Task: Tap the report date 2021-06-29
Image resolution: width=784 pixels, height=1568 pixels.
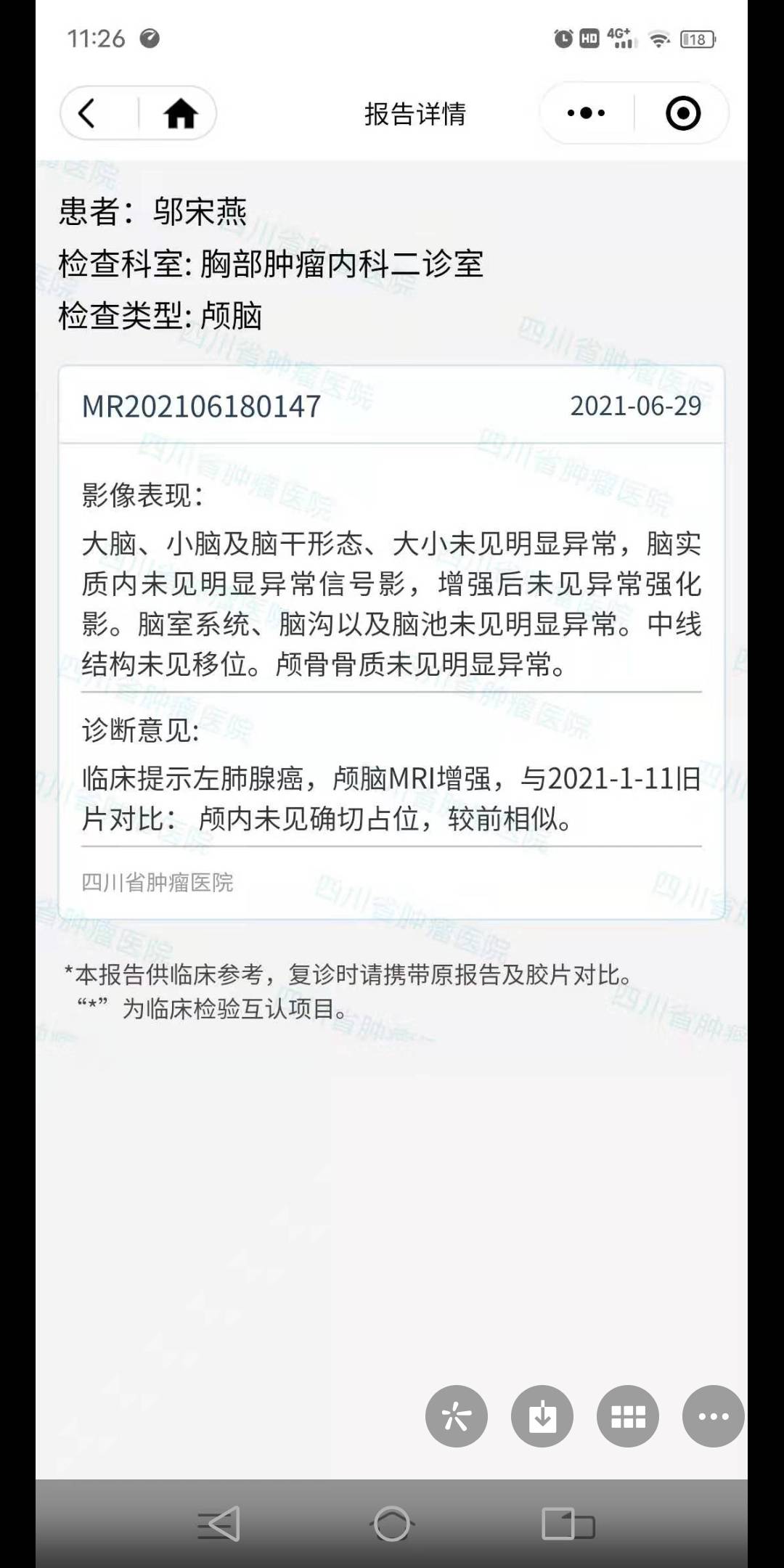Action: pos(633,408)
